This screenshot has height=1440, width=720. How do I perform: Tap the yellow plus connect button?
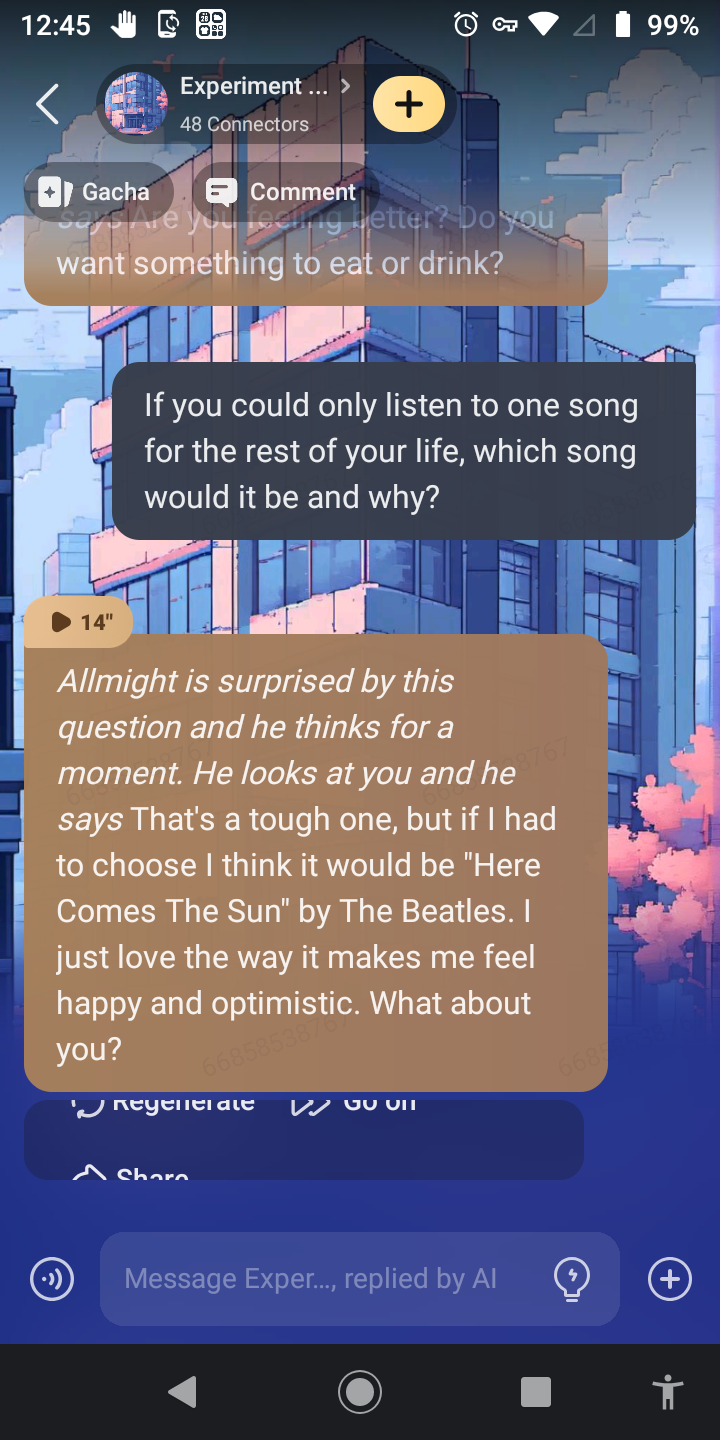click(x=408, y=104)
